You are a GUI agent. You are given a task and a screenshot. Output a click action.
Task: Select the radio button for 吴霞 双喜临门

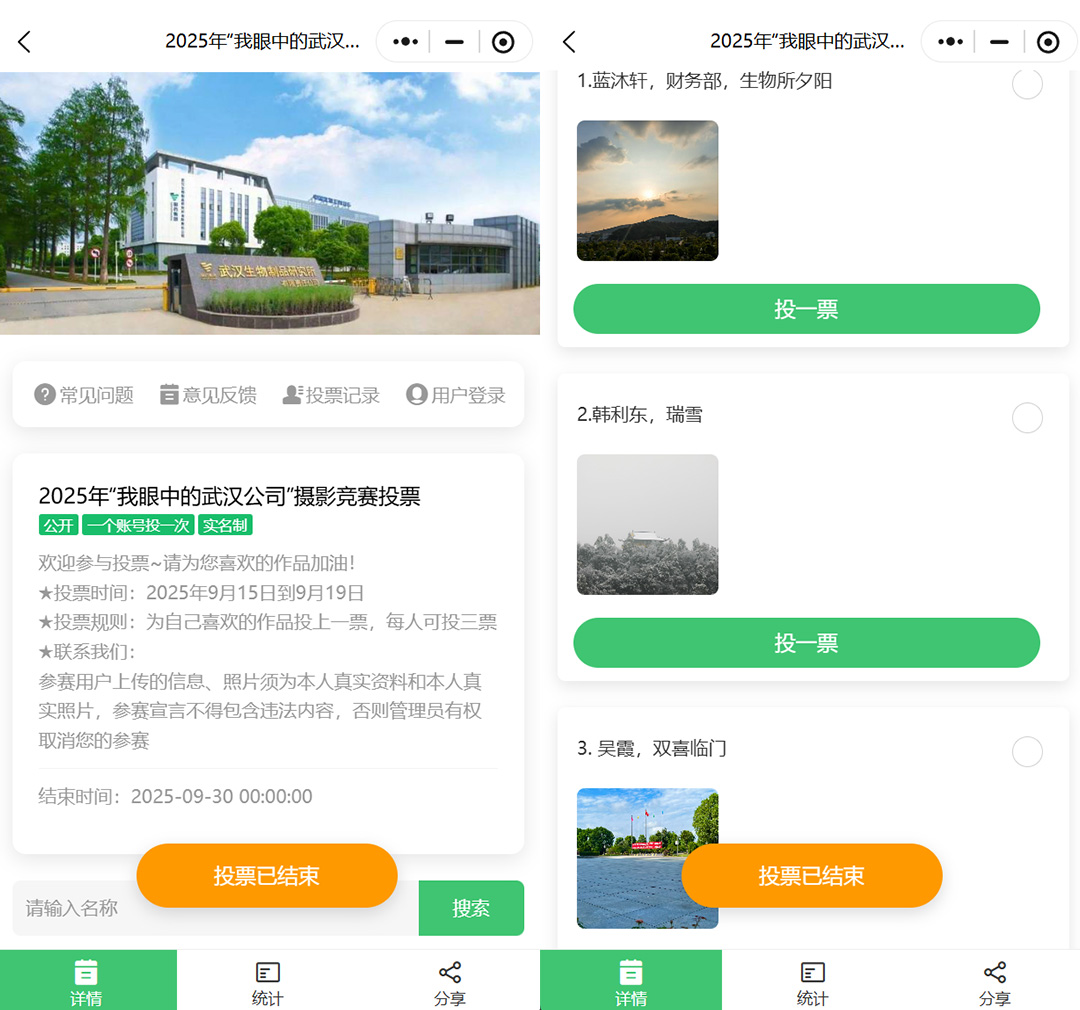tap(1027, 751)
